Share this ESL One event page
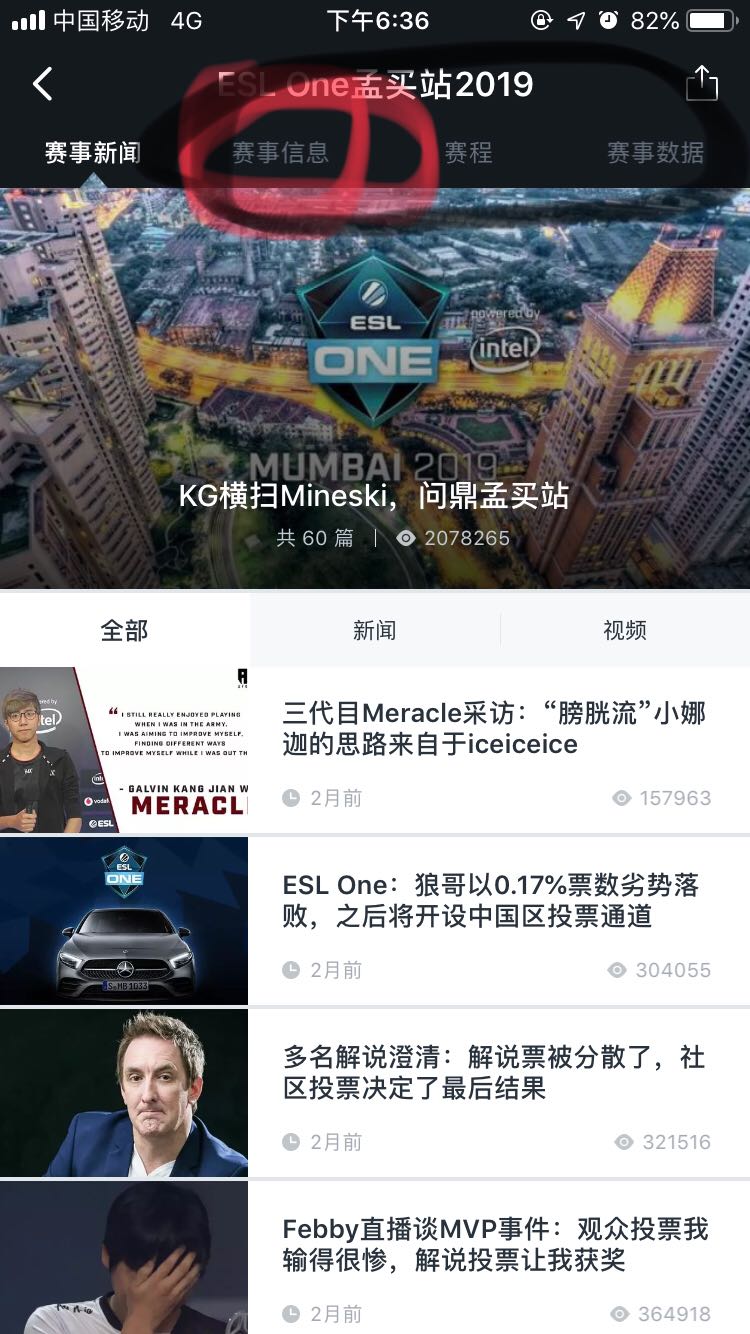Screen dimensions: 750x1334 point(702,84)
